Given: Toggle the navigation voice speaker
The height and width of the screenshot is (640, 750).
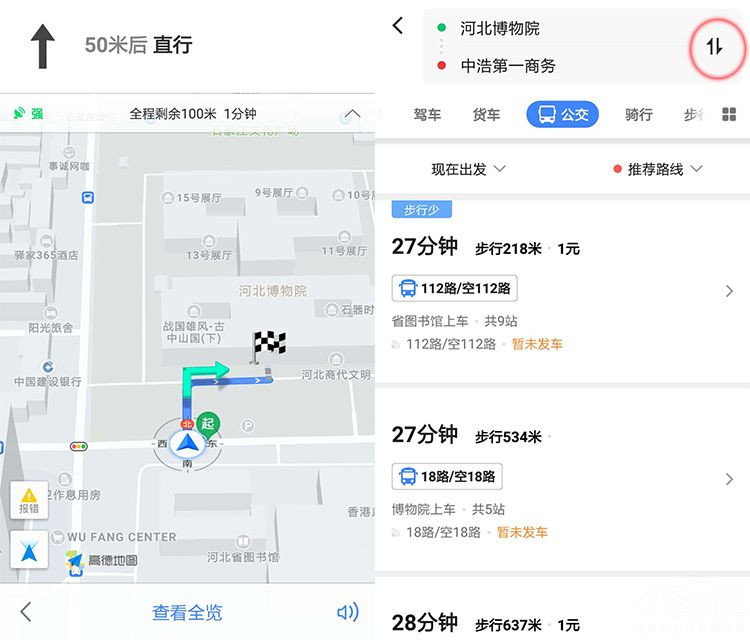Looking at the screenshot, I should [x=347, y=612].
